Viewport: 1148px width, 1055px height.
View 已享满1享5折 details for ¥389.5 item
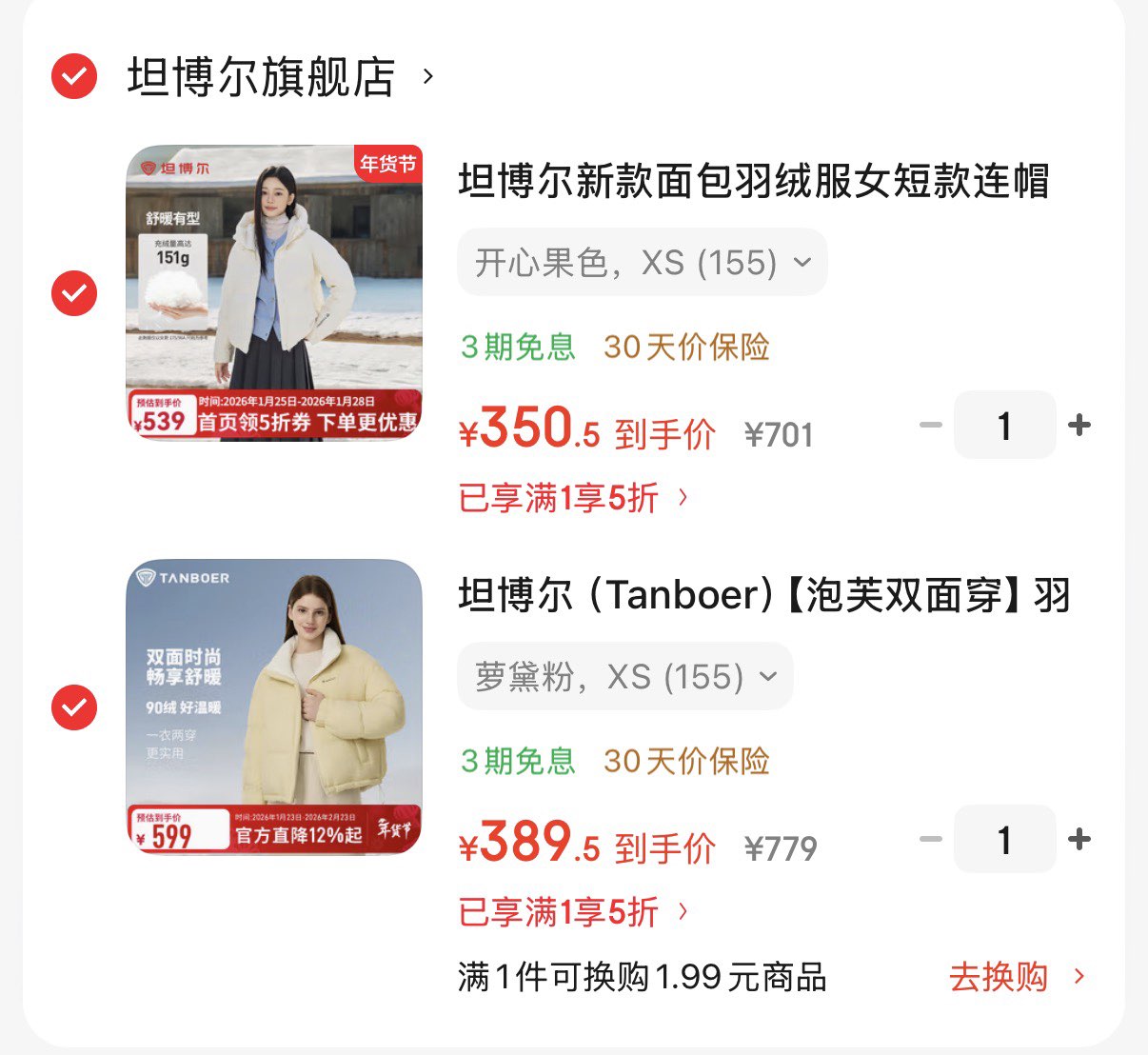pyautogui.click(x=573, y=912)
